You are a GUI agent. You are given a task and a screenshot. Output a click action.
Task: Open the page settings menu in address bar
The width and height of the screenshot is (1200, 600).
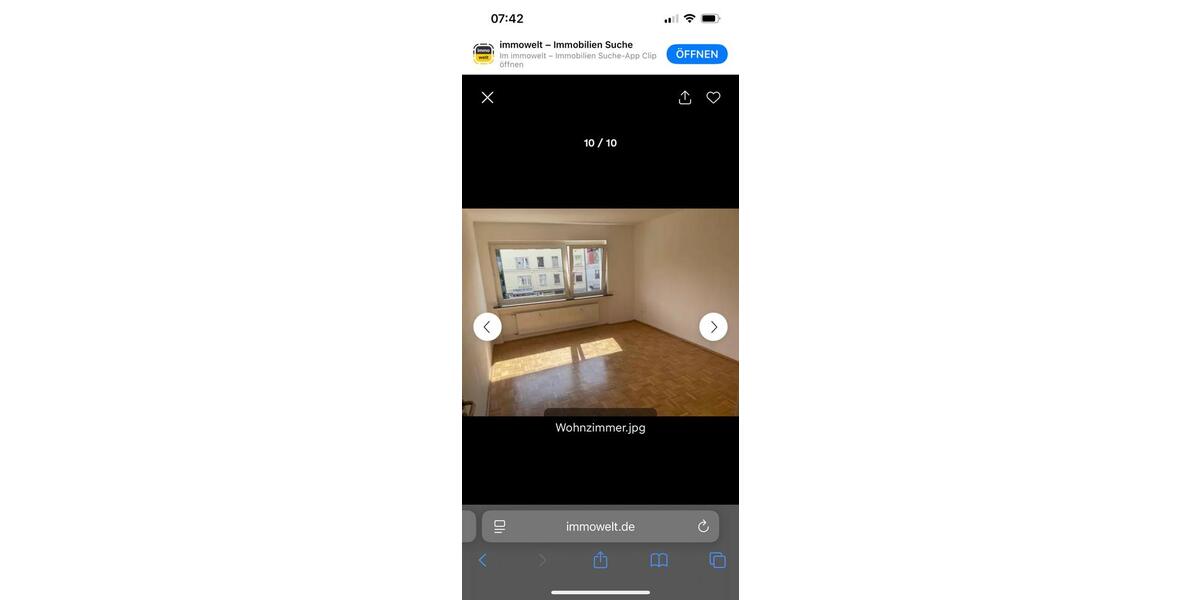pyautogui.click(x=500, y=527)
